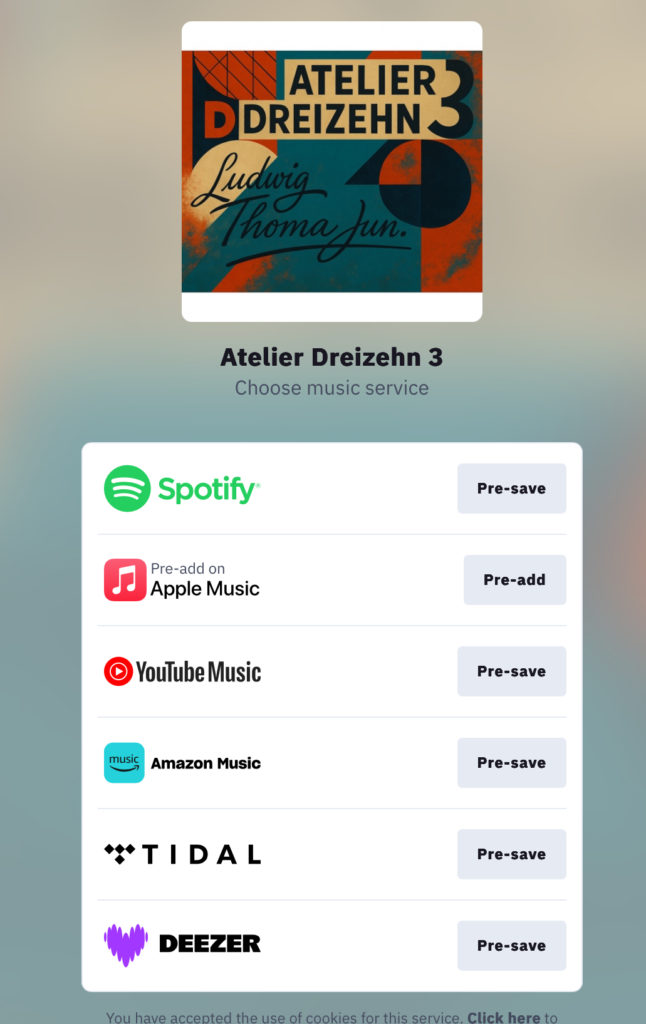The width and height of the screenshot is (646, 1024).
Task: Pre-add the album on Apple Music
Action: tap(514, 580)
